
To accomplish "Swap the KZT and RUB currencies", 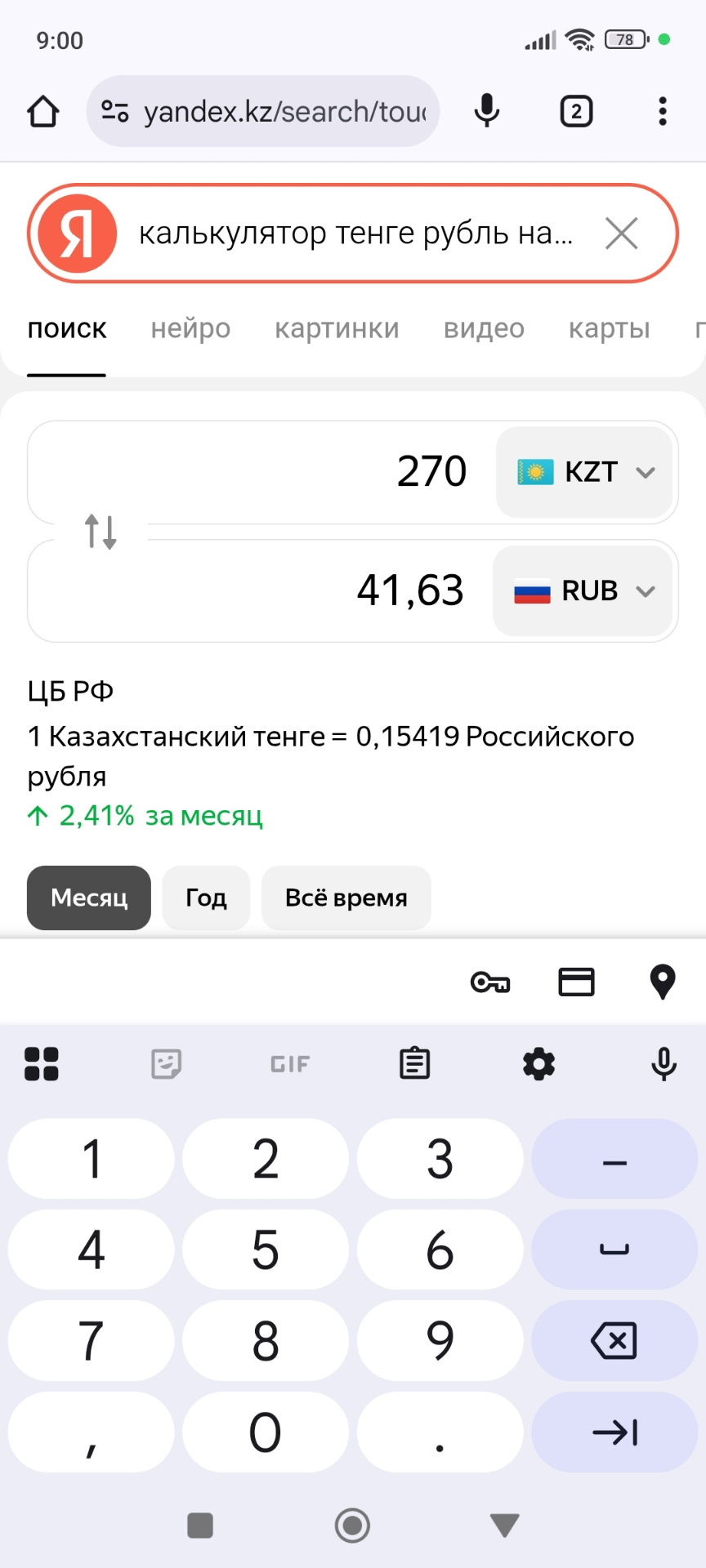I will point(101,532).
